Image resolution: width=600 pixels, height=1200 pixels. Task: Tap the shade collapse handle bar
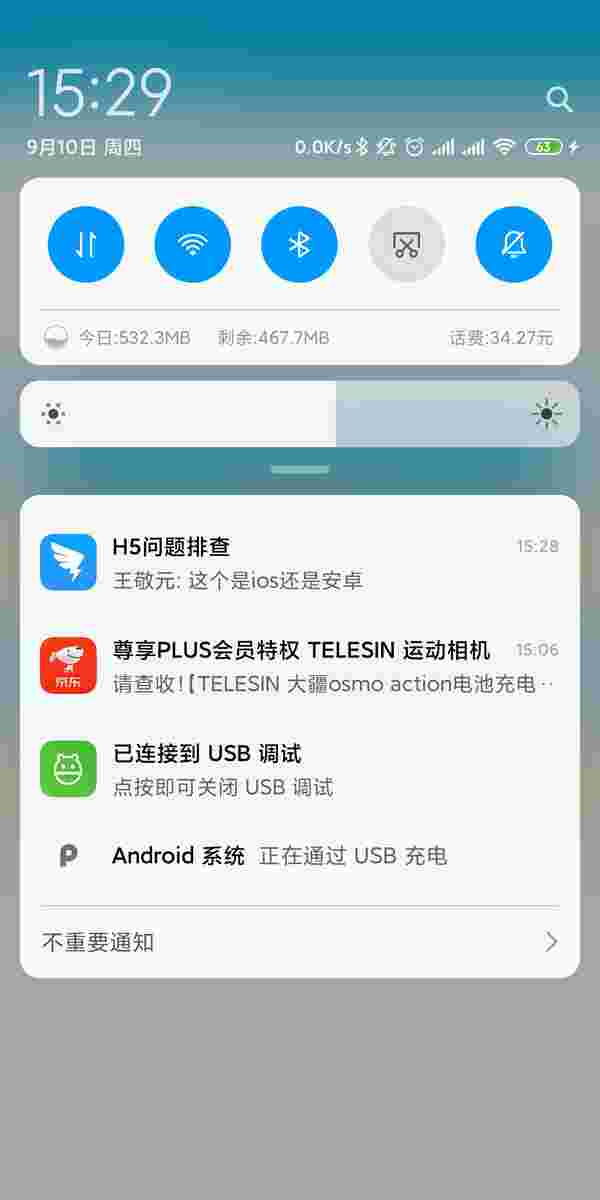[300, 469]
